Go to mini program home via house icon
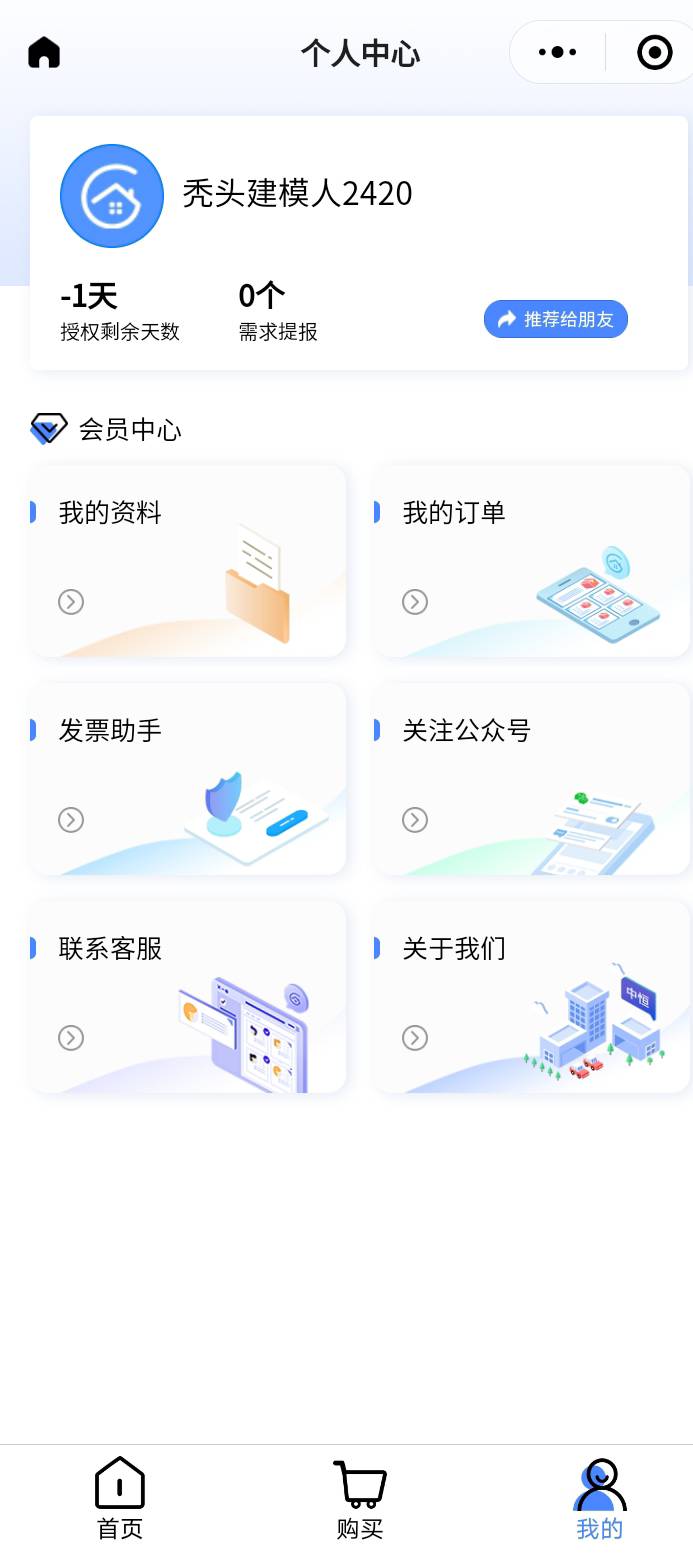The width and height of the screenshot is (693, 1556). [x=44, y=52]
